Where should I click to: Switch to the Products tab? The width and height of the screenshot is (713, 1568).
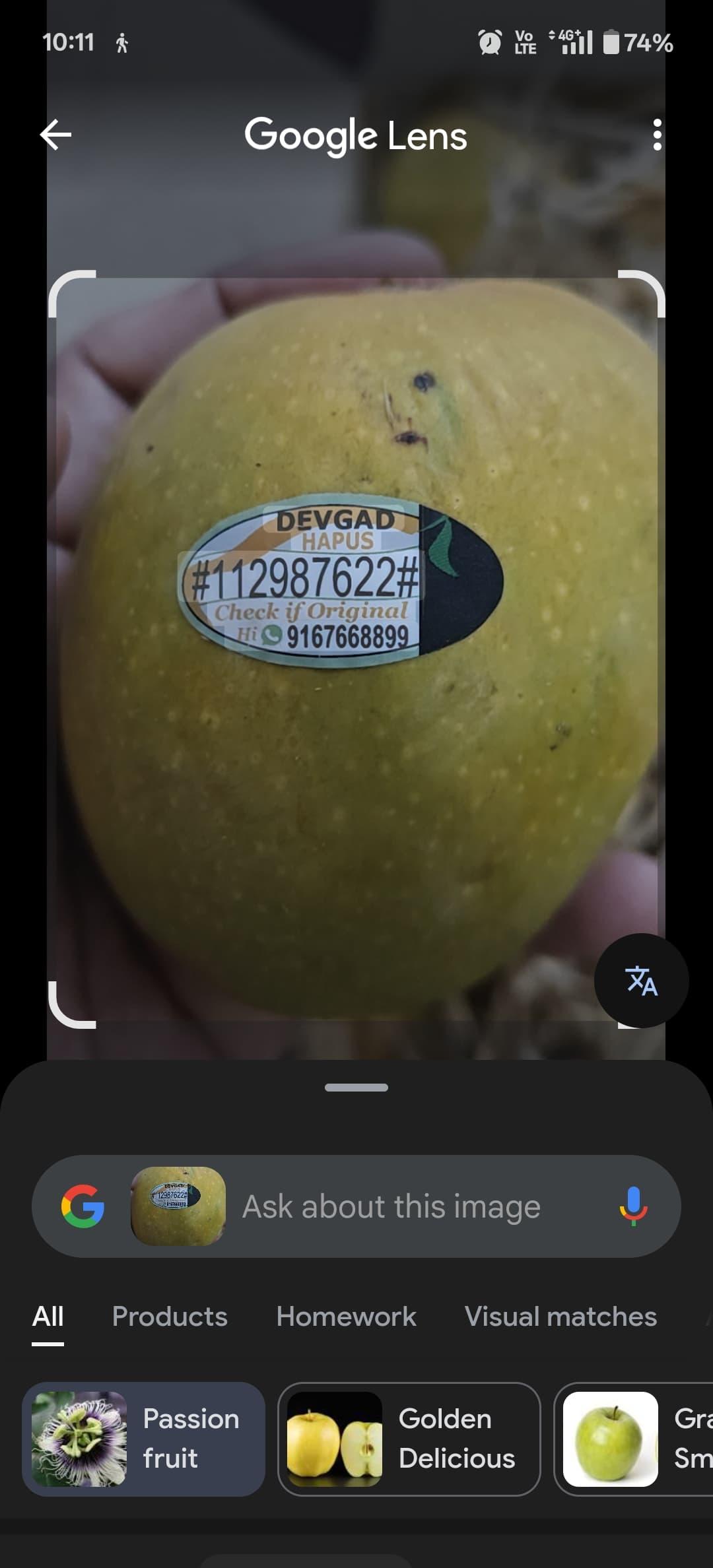170,1317
